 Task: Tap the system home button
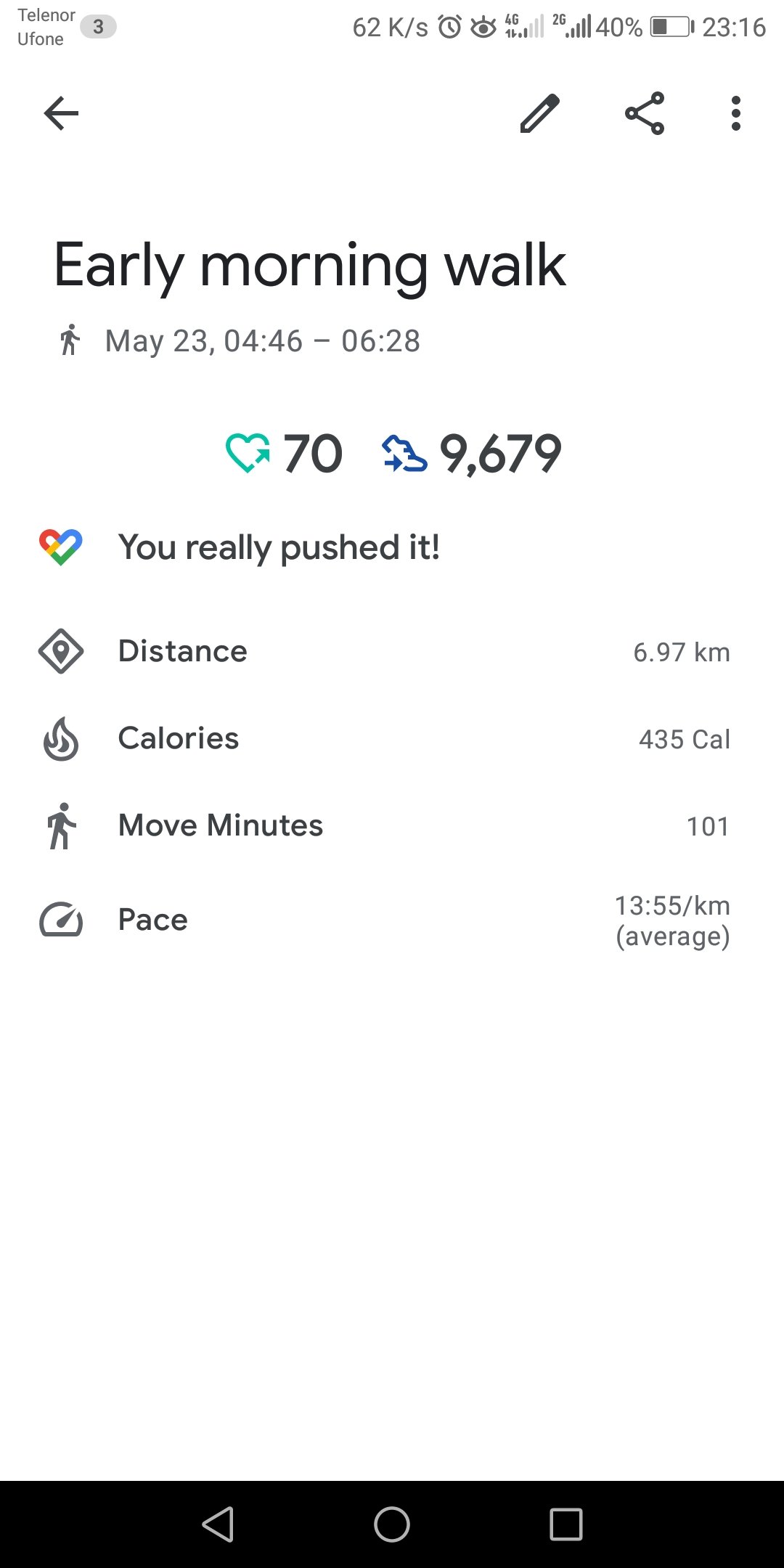click(392, 1524)
